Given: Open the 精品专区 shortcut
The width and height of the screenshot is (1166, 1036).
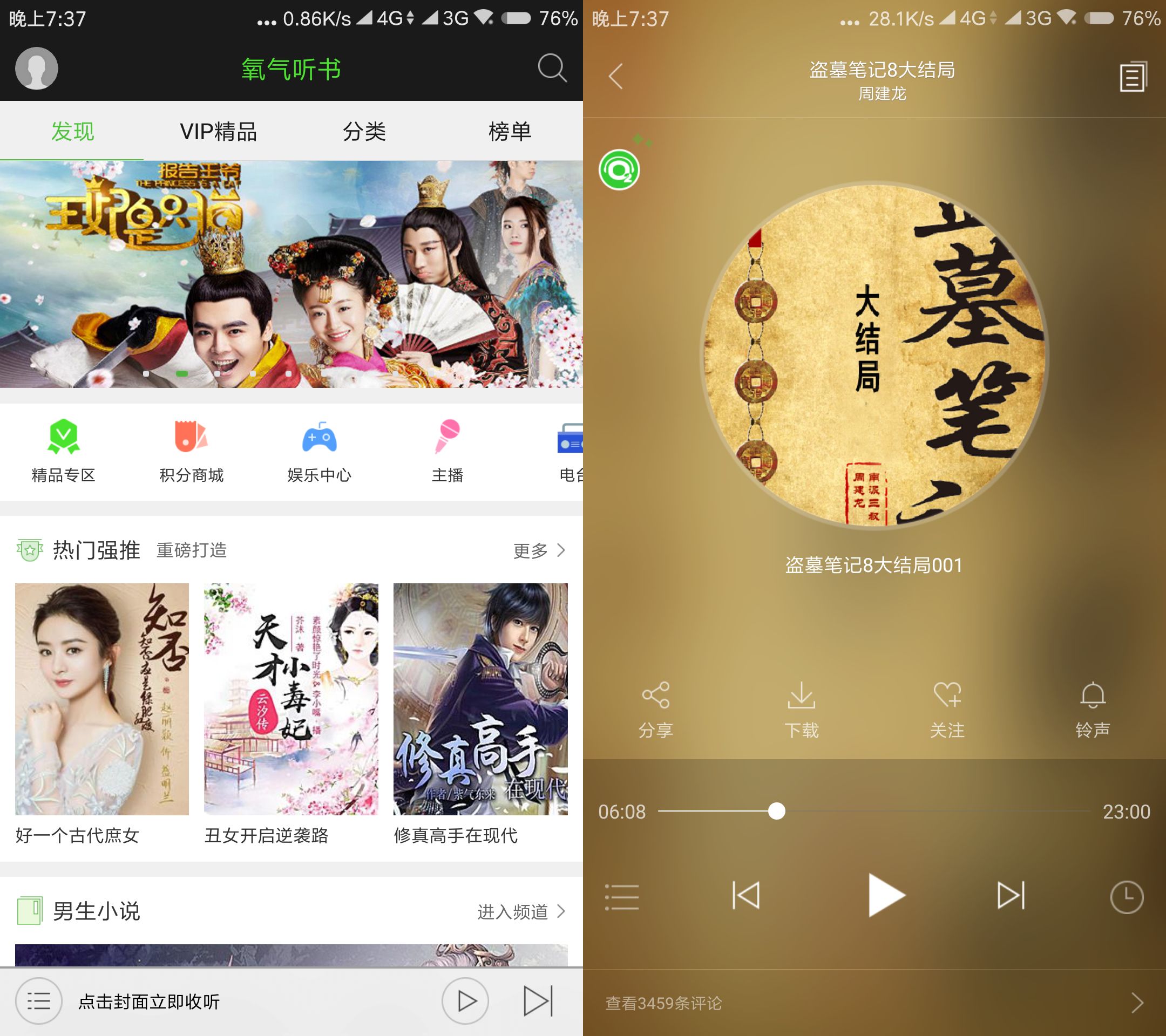Looking at the screenshot, I should click(x=63, y=451).
